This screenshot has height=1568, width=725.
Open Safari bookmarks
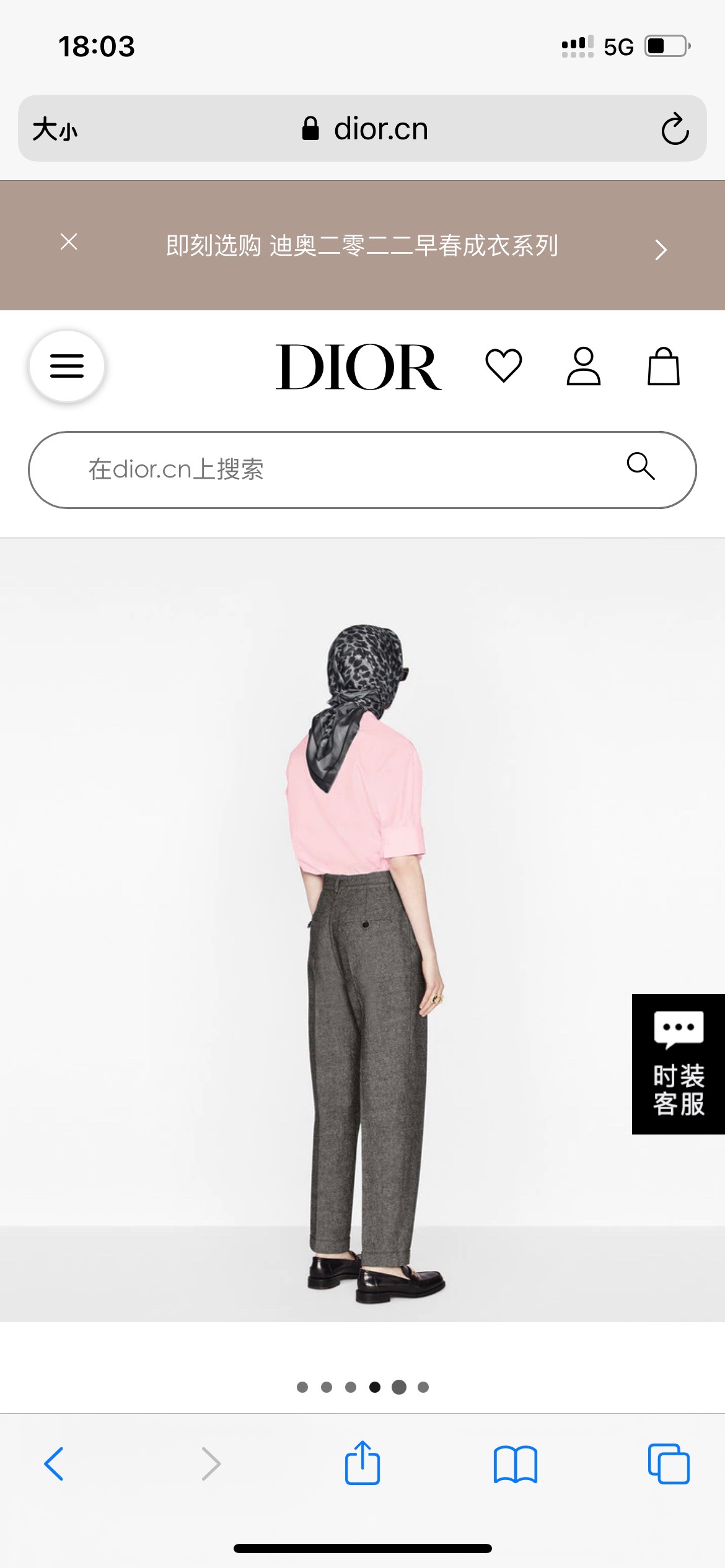click(515, 1464)
